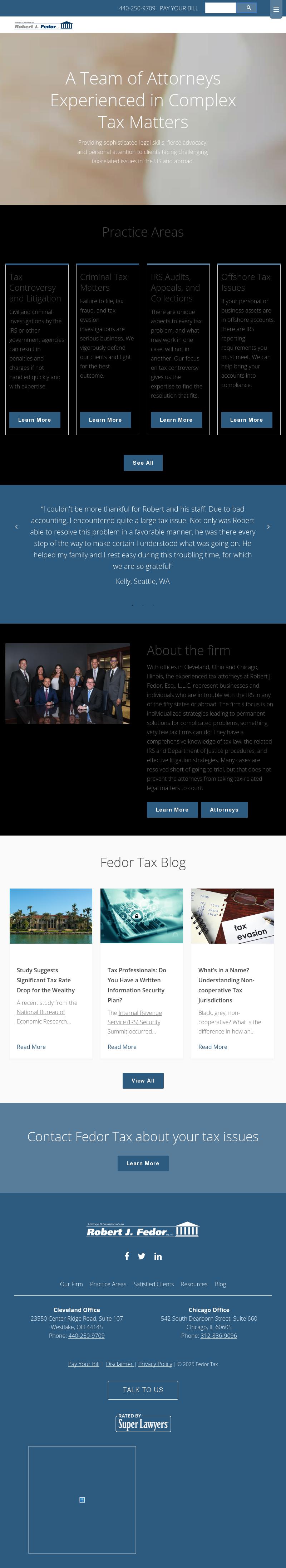This screenshot has width=286, height=1568.
Task: Open the firm's Facebook page
Action: click(127, 1256)
